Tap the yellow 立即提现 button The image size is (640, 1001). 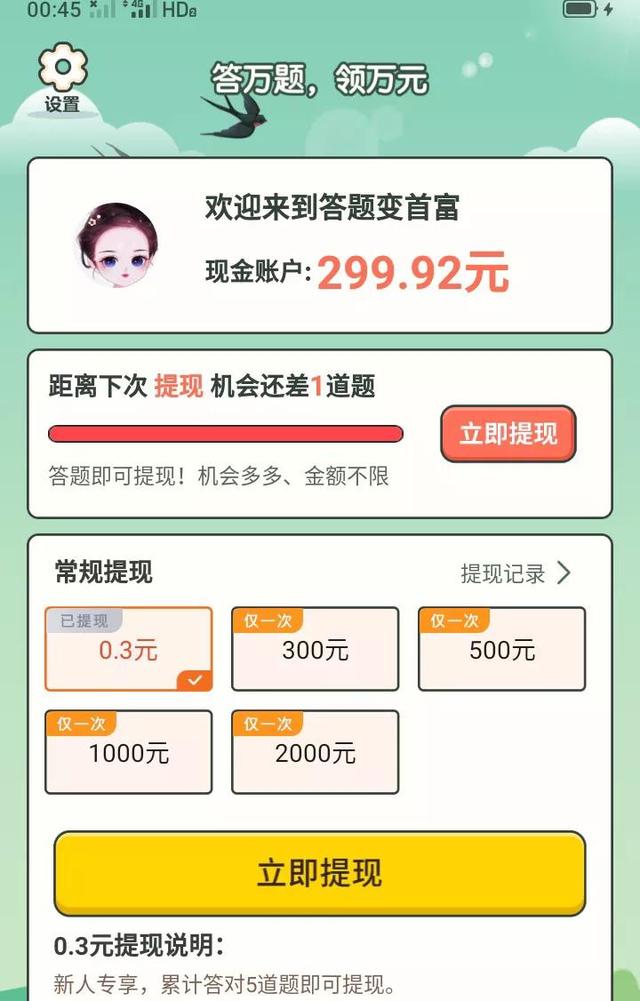click(319, 873)
